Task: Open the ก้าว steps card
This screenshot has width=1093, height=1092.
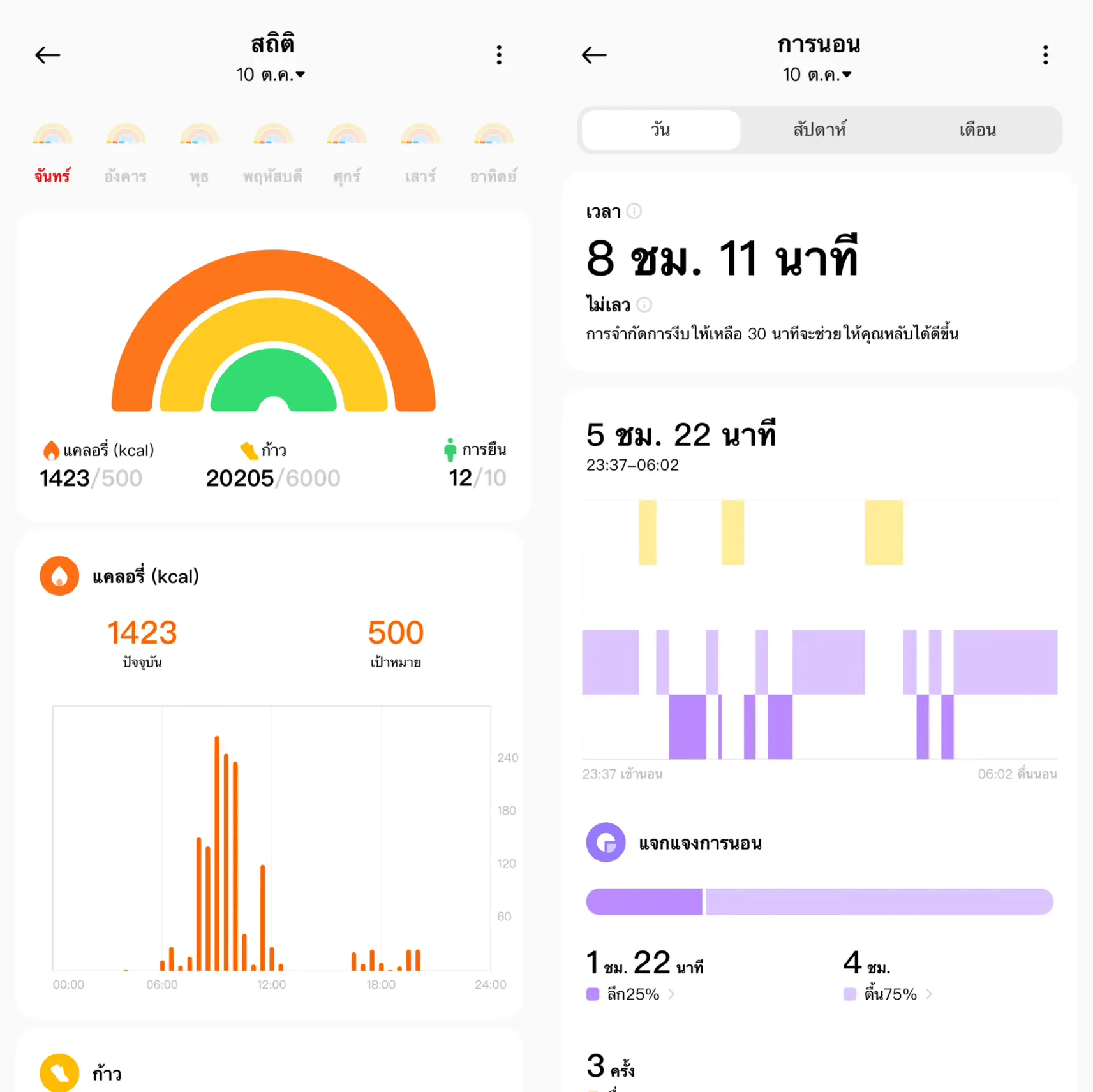Action: pyautogui.click(x=107, y=1074)
